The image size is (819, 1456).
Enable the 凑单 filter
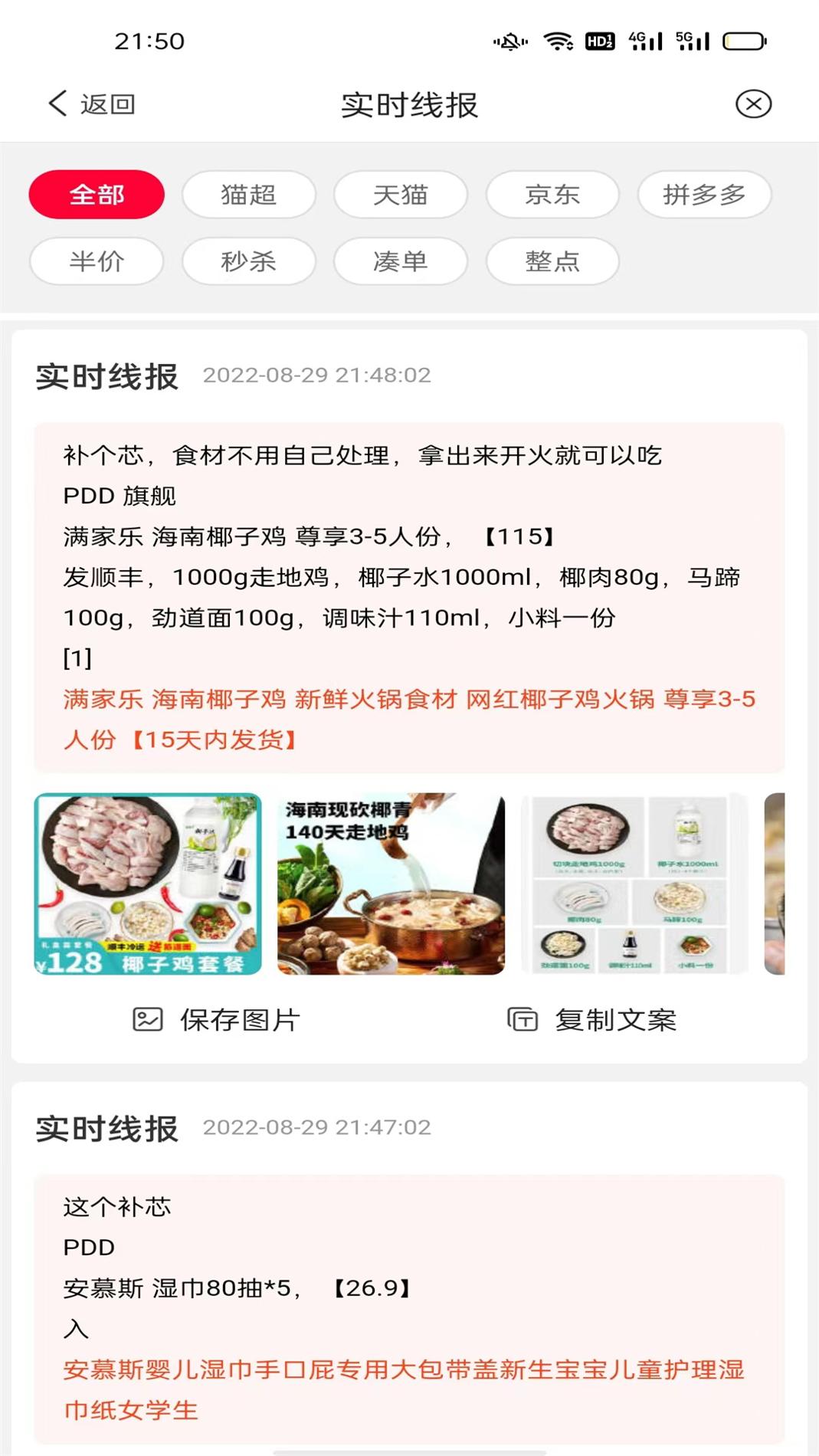400,261
